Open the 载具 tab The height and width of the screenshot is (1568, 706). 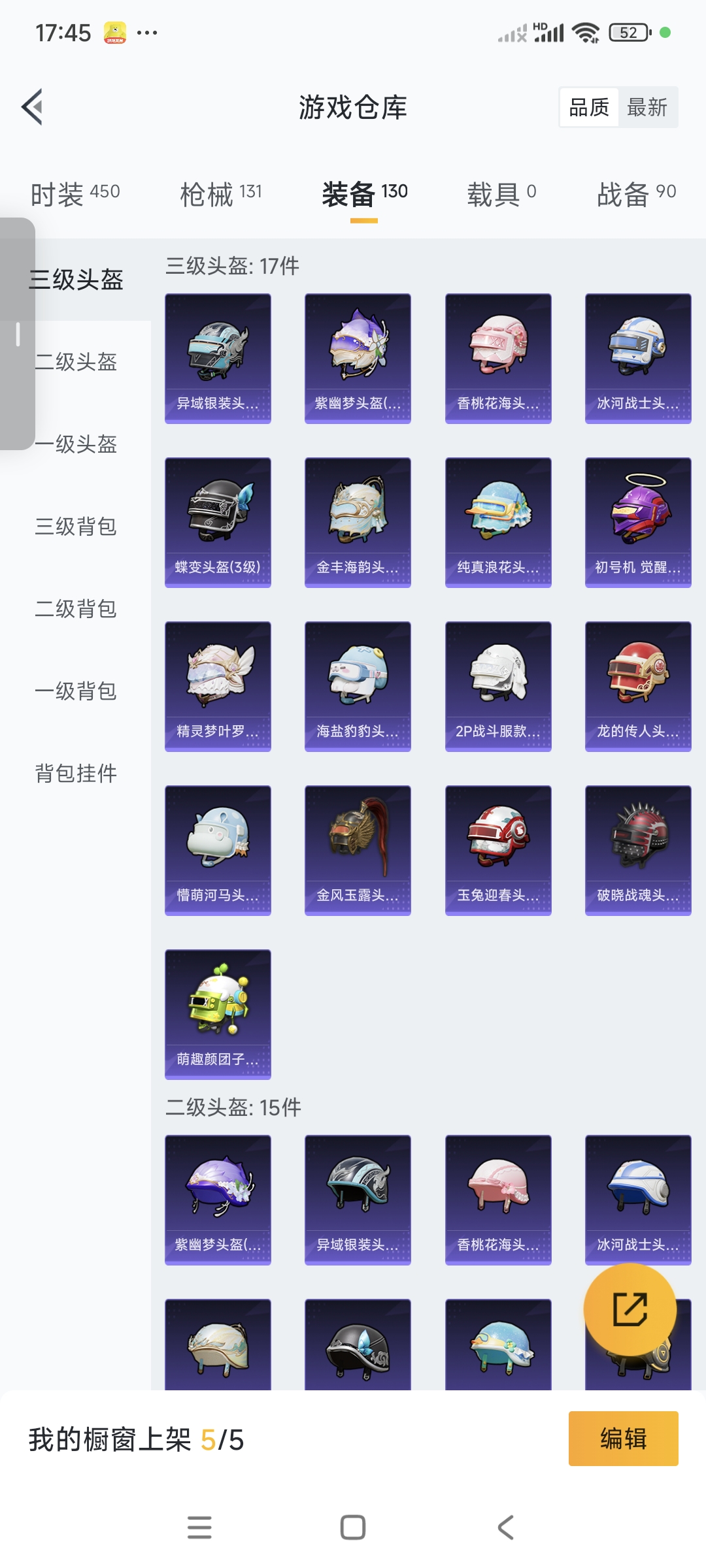click(501, 193)
